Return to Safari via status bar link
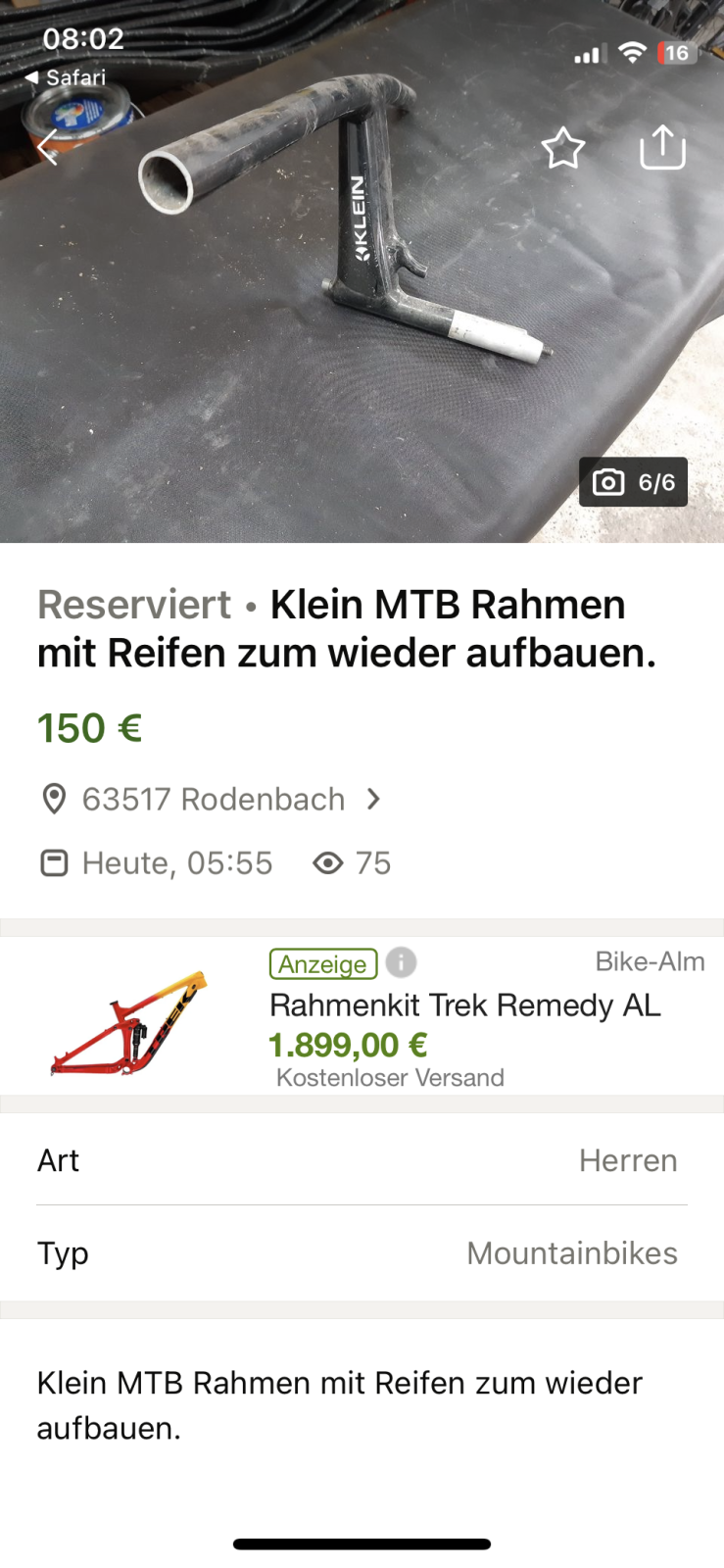Screen dimensions: 724x1568 click(x=65, y=77)
